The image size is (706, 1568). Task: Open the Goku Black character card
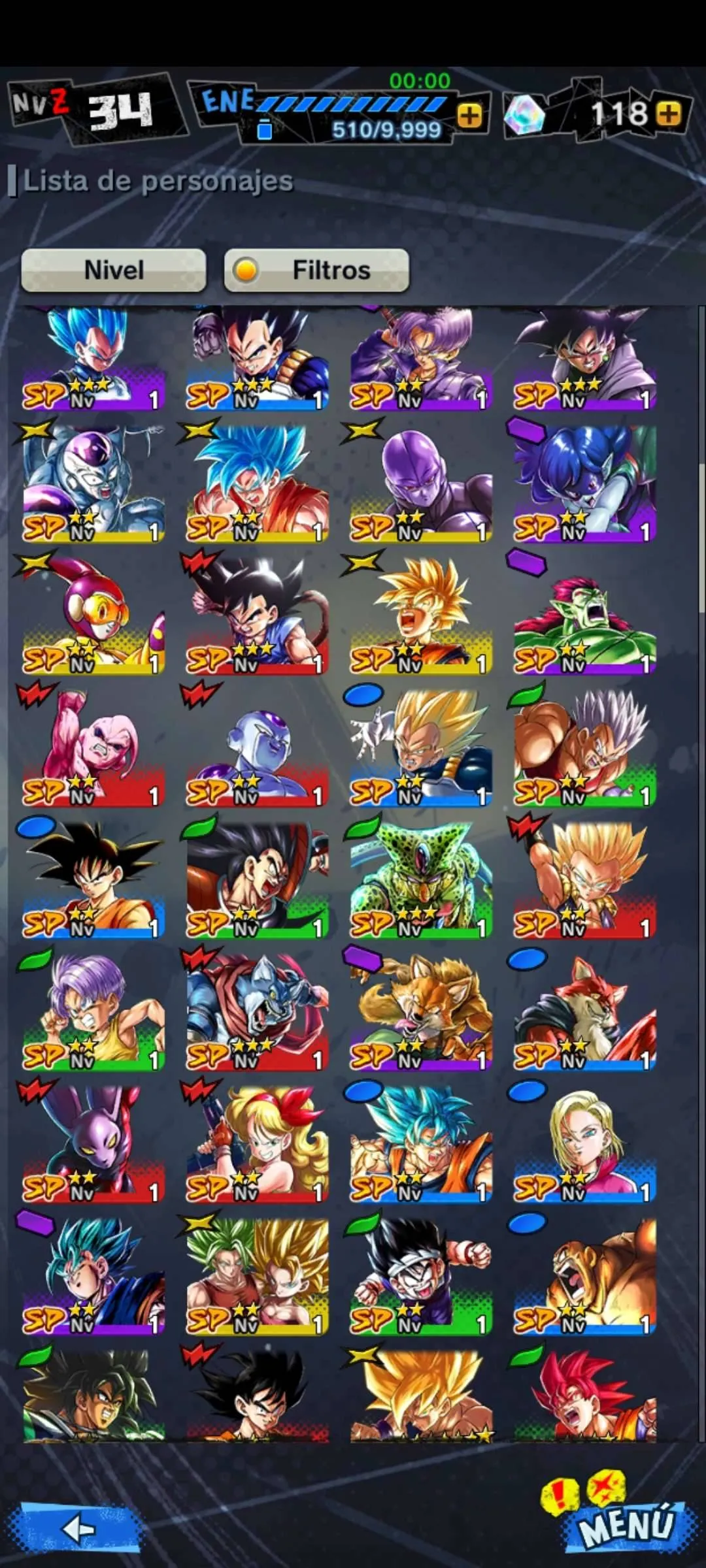tap(584, 359)
